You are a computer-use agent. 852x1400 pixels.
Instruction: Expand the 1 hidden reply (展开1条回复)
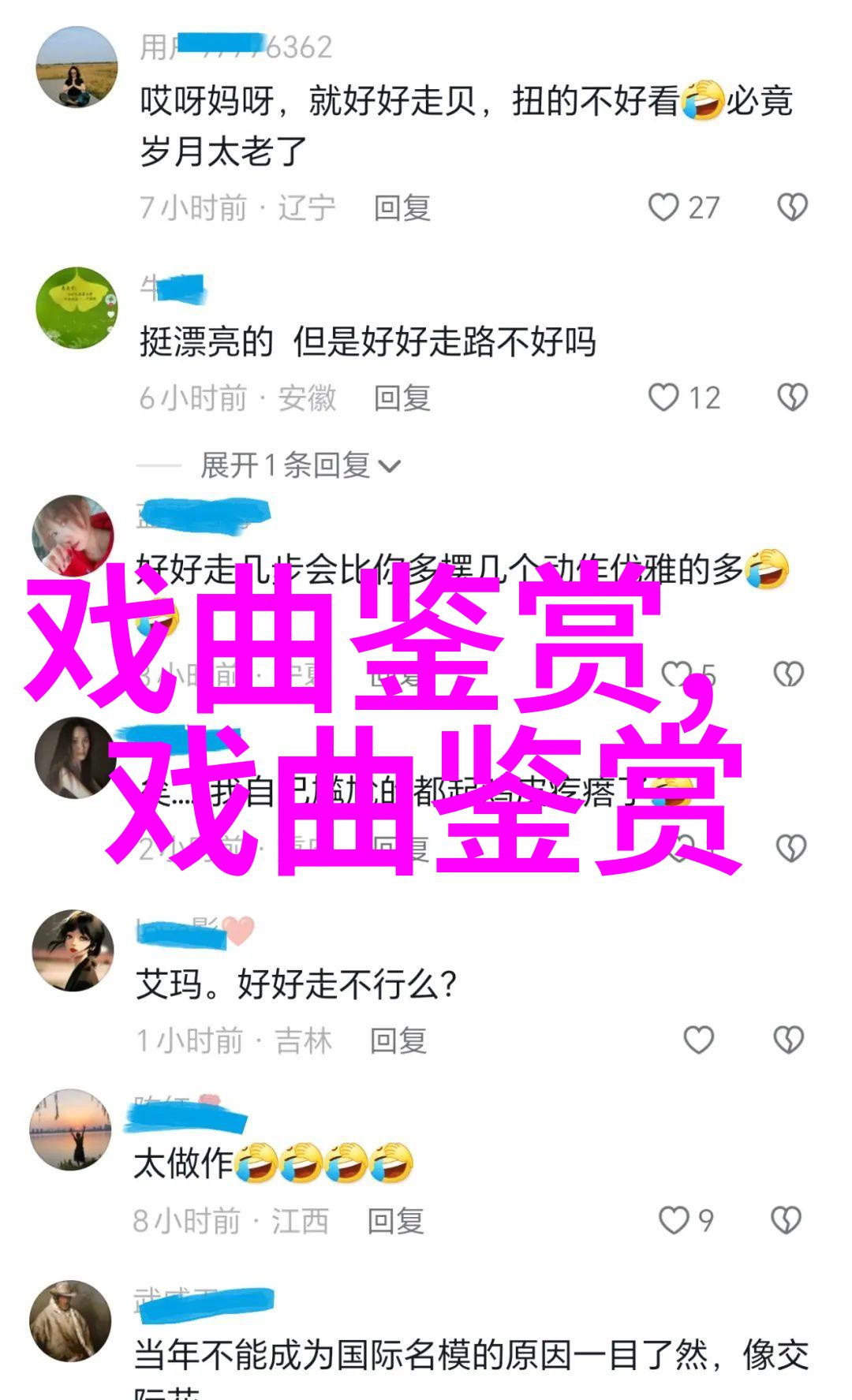tap(300, 465)
